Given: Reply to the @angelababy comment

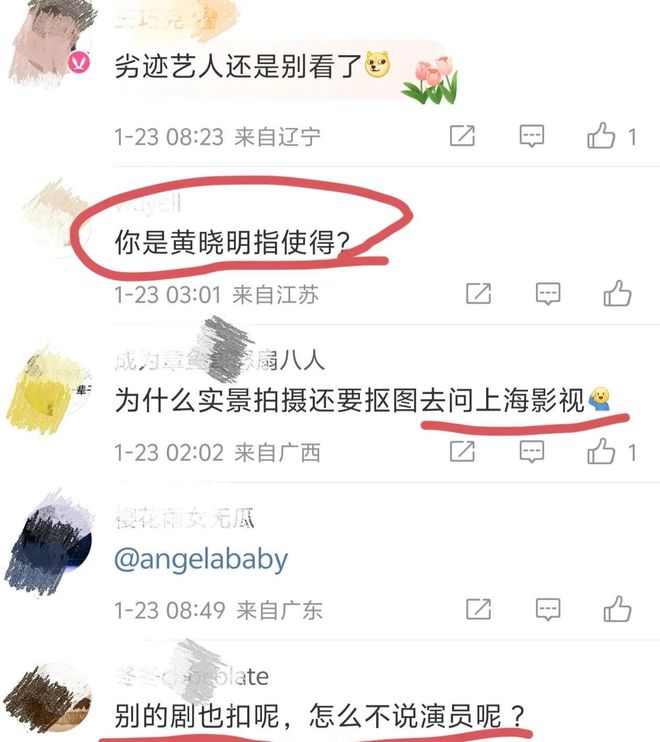Looking at the screenshot, I should coord(547,608).
